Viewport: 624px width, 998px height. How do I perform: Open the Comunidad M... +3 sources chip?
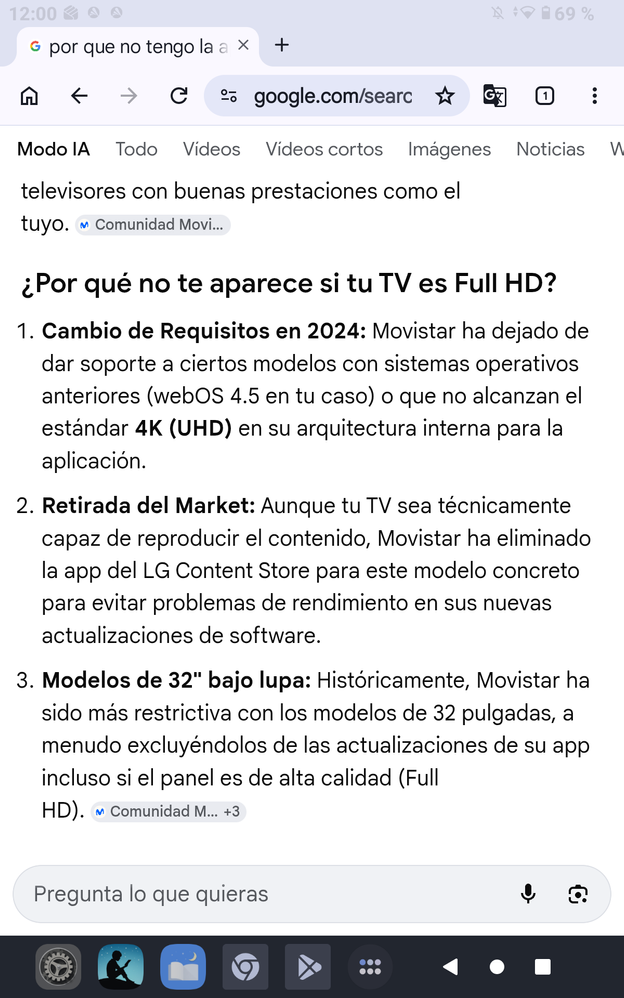coord(168,811)
